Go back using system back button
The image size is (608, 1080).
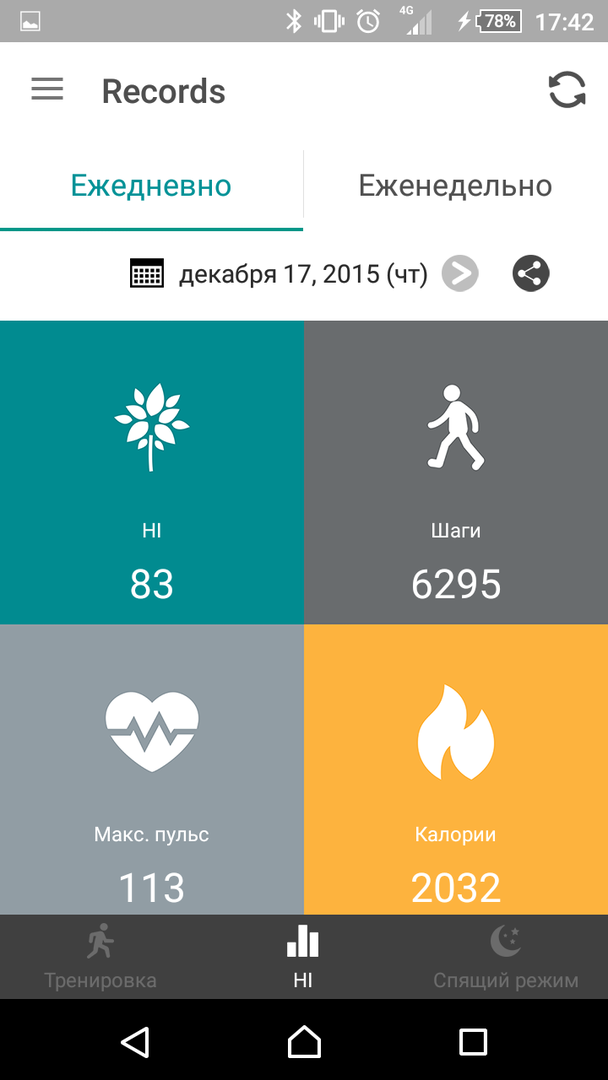[135, 1042]
